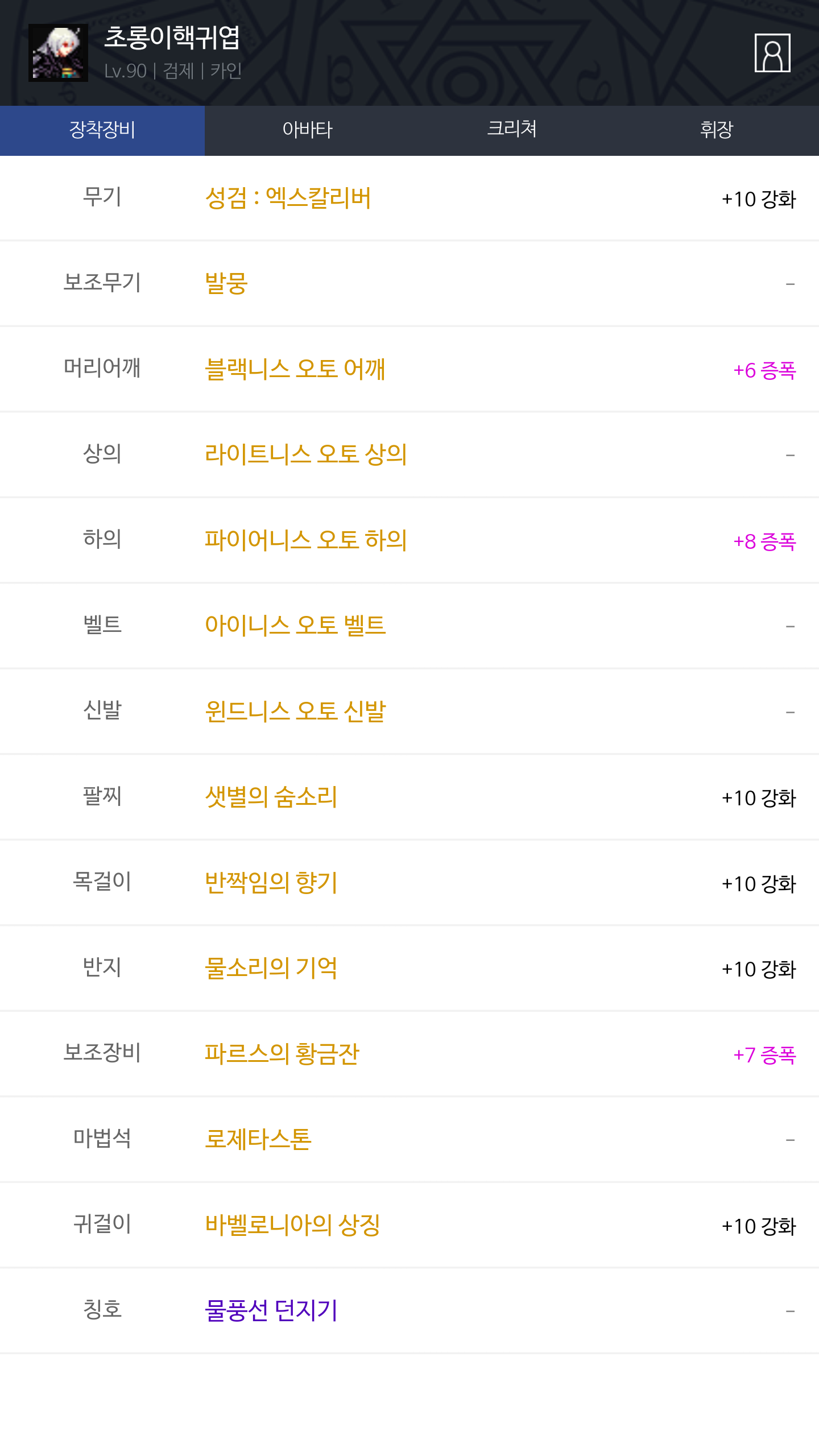Open necklace 반짝임의 향기

pos(271,883)
